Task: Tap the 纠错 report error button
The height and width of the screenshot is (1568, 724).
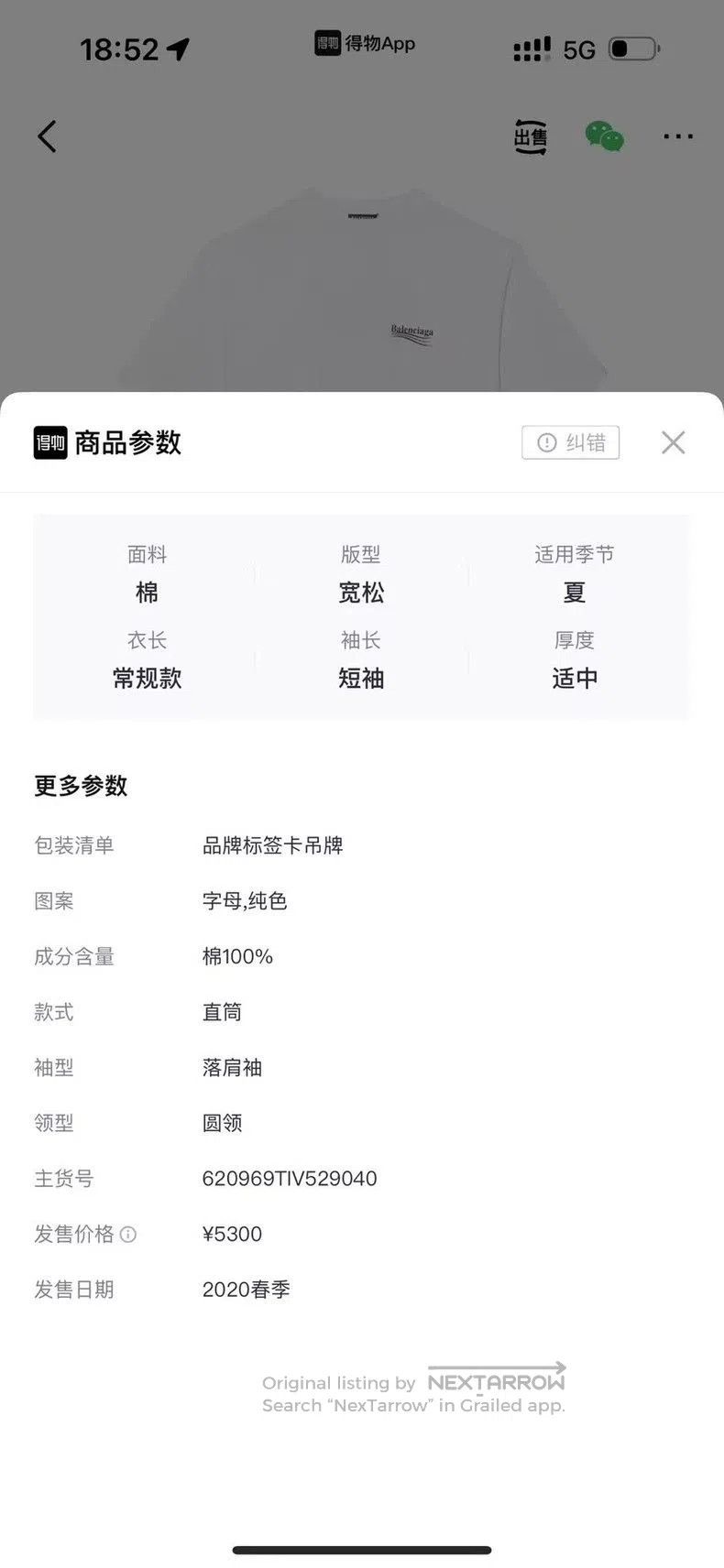Action: click(571, 442)
